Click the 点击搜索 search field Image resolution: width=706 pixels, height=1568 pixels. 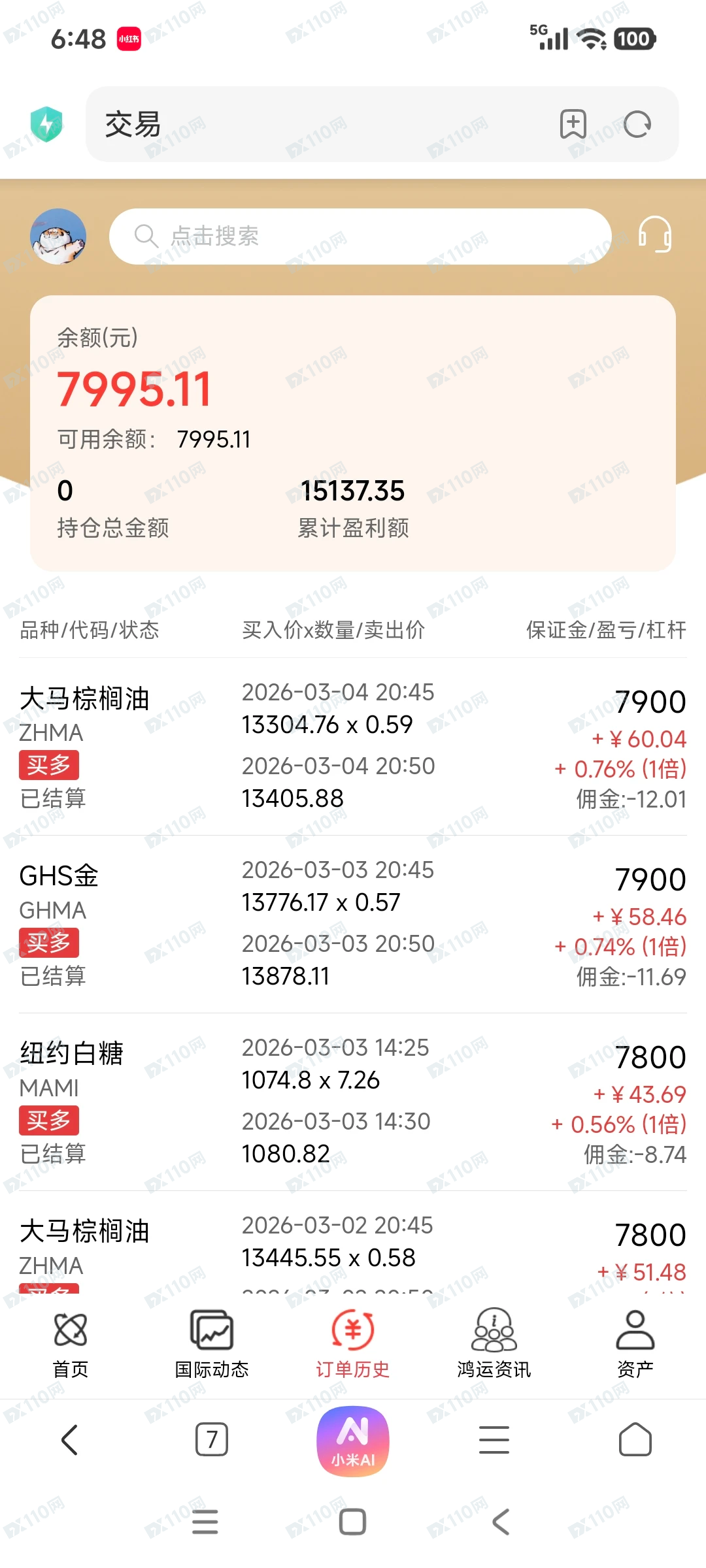pos(360,236)
